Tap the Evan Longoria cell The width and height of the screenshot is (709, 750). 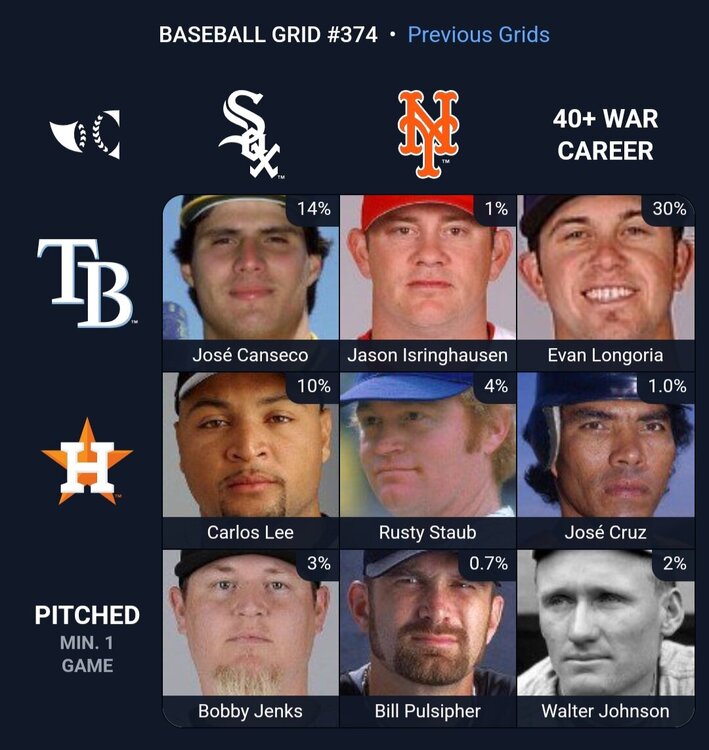pos(605,282)
